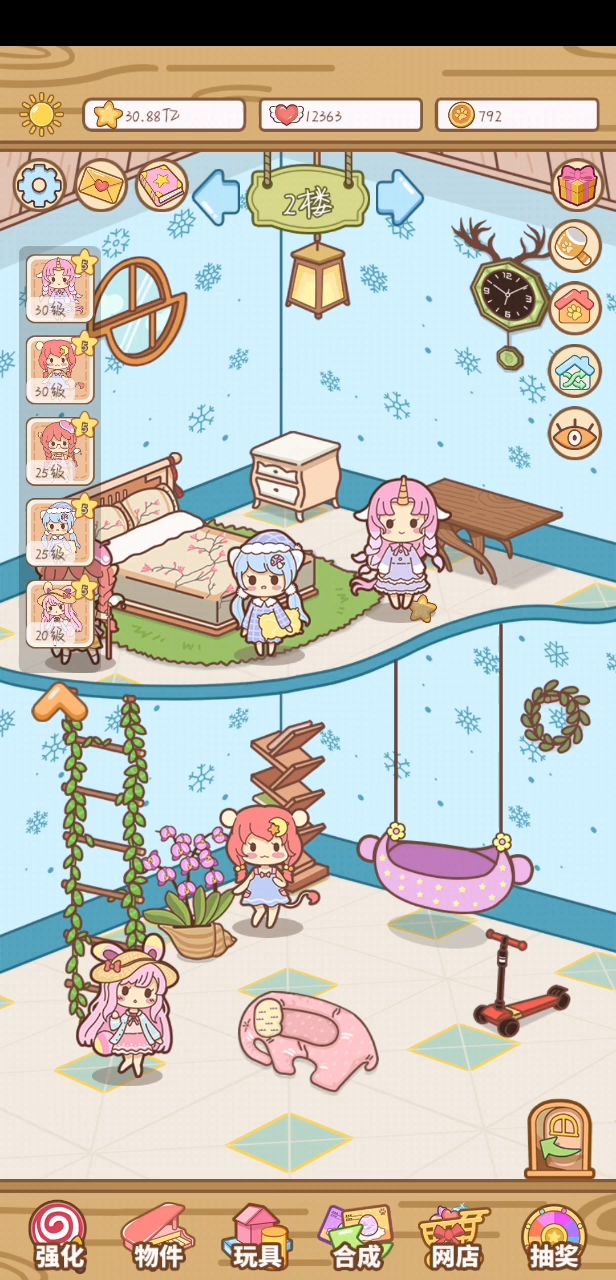Open the gift box rewards
Image resolution: width=616 pixels, height=1280 pixels.
(577, 185)
